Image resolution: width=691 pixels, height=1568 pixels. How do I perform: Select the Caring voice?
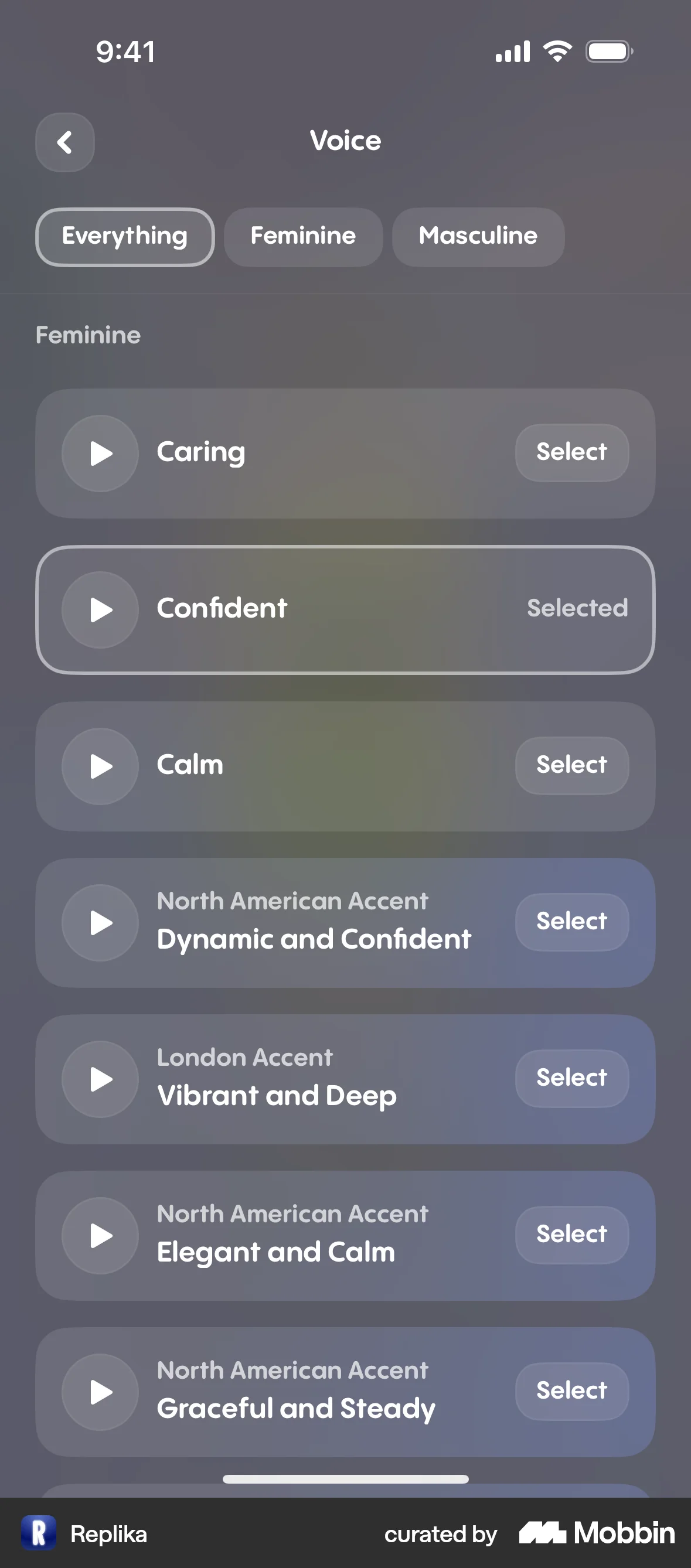[x=571, y=452]
